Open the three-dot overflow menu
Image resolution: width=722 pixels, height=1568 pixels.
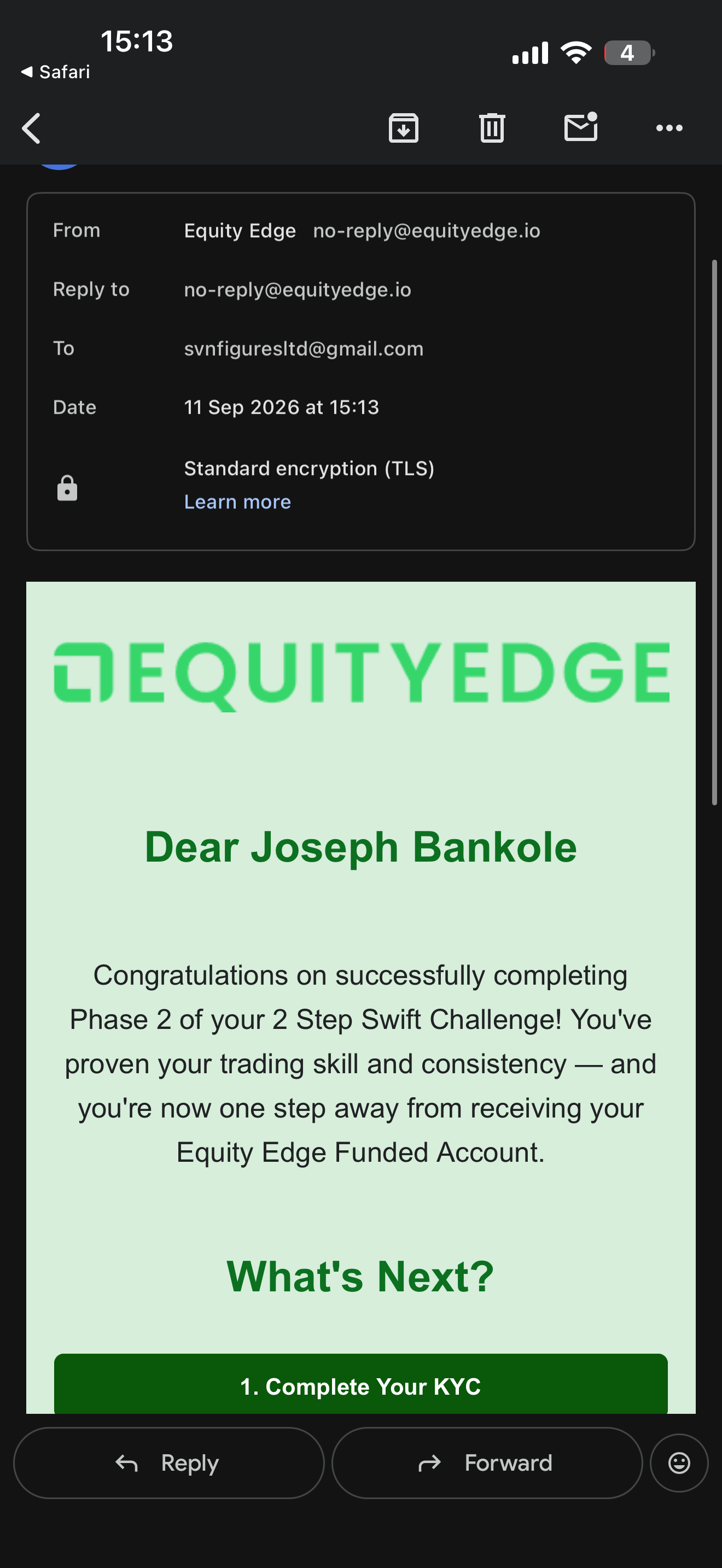click(x=669, y=128)
